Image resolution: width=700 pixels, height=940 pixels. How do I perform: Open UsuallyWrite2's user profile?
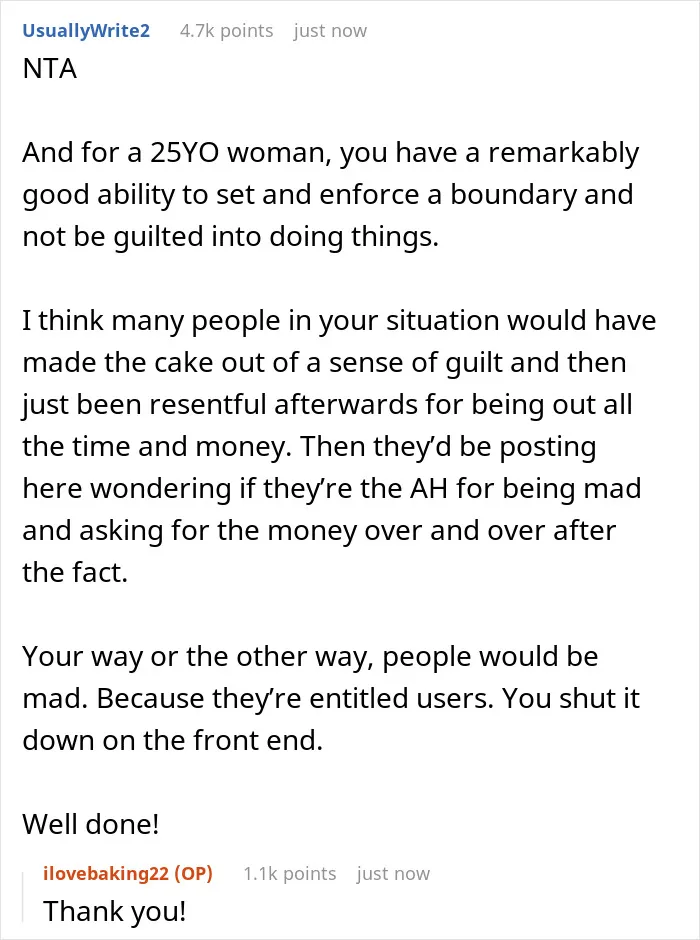point(86,31)
